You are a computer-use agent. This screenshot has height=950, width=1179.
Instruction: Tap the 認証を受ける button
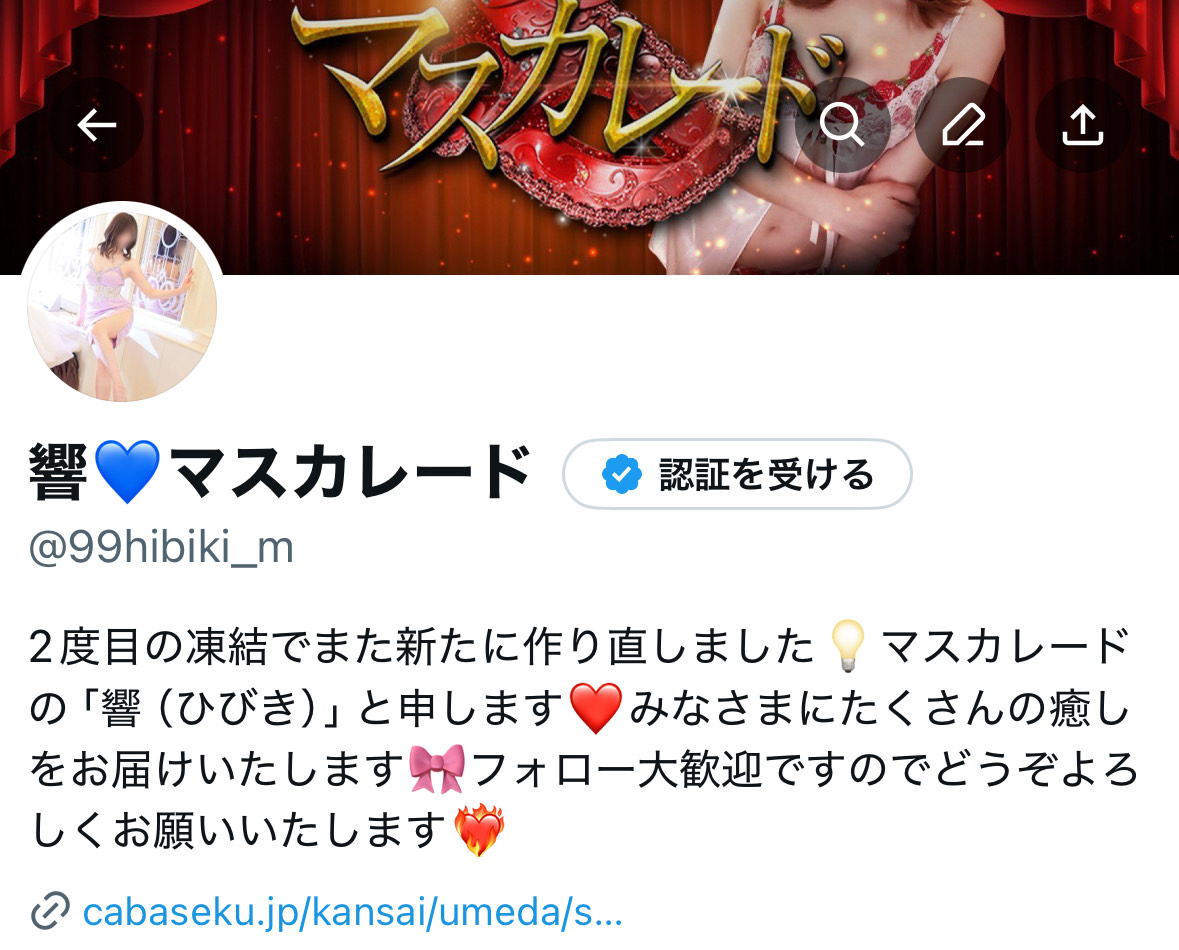point(737,474)
